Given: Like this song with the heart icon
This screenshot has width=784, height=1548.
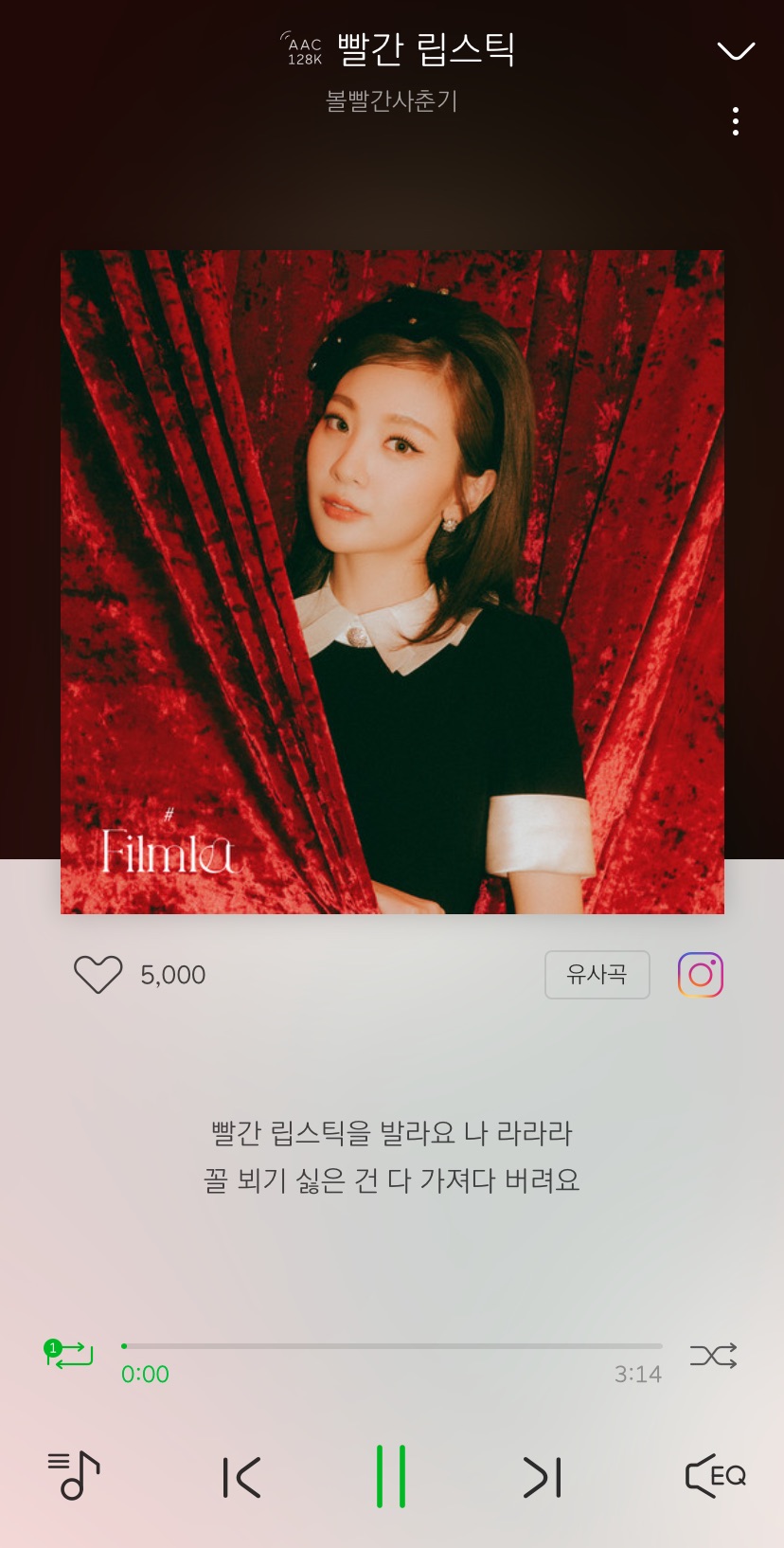Looking at the screenshot, I should pos(98,974).
